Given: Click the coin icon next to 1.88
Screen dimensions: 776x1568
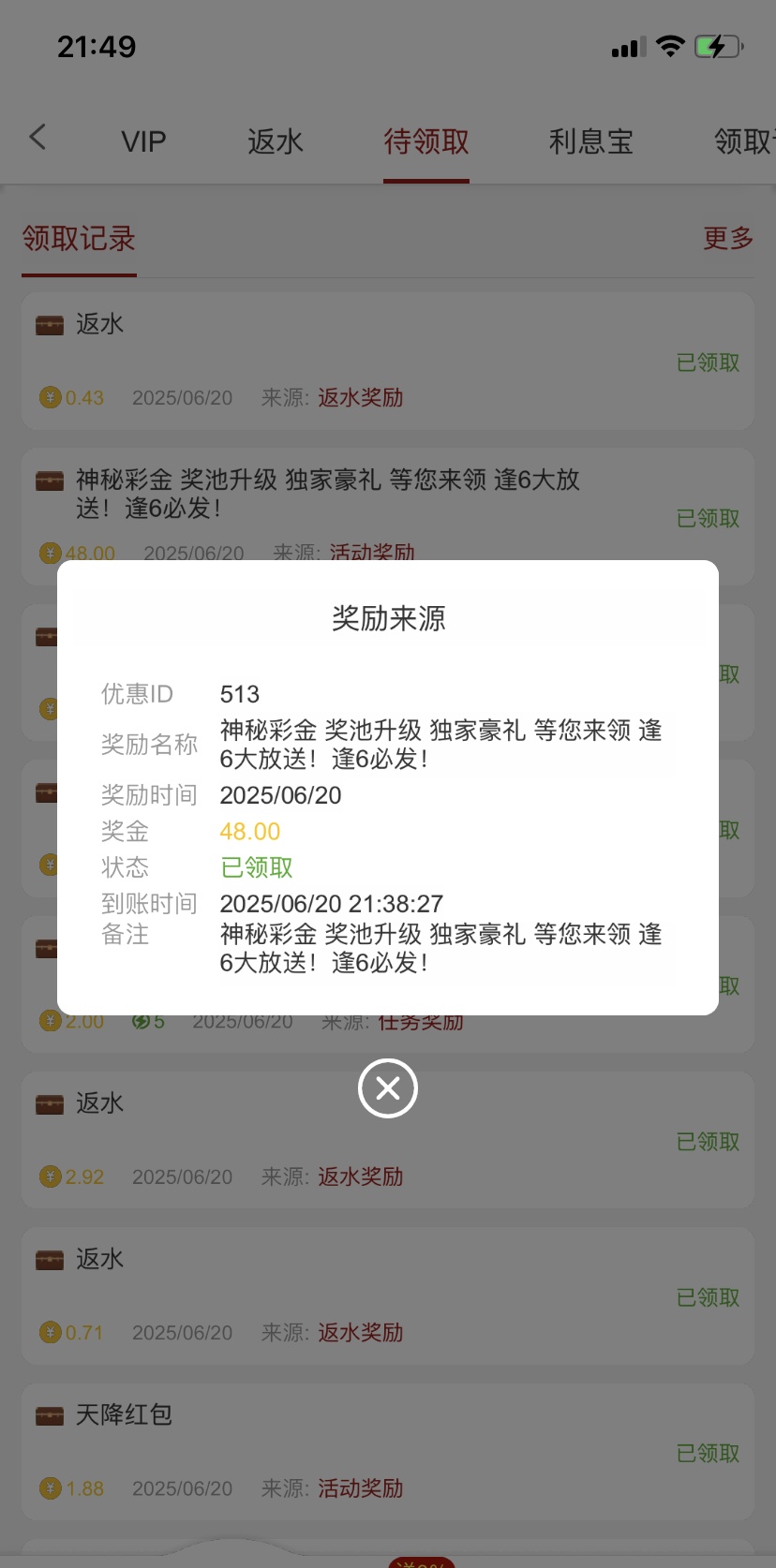Looking at the screenshot, I should tap(51, 1487).
